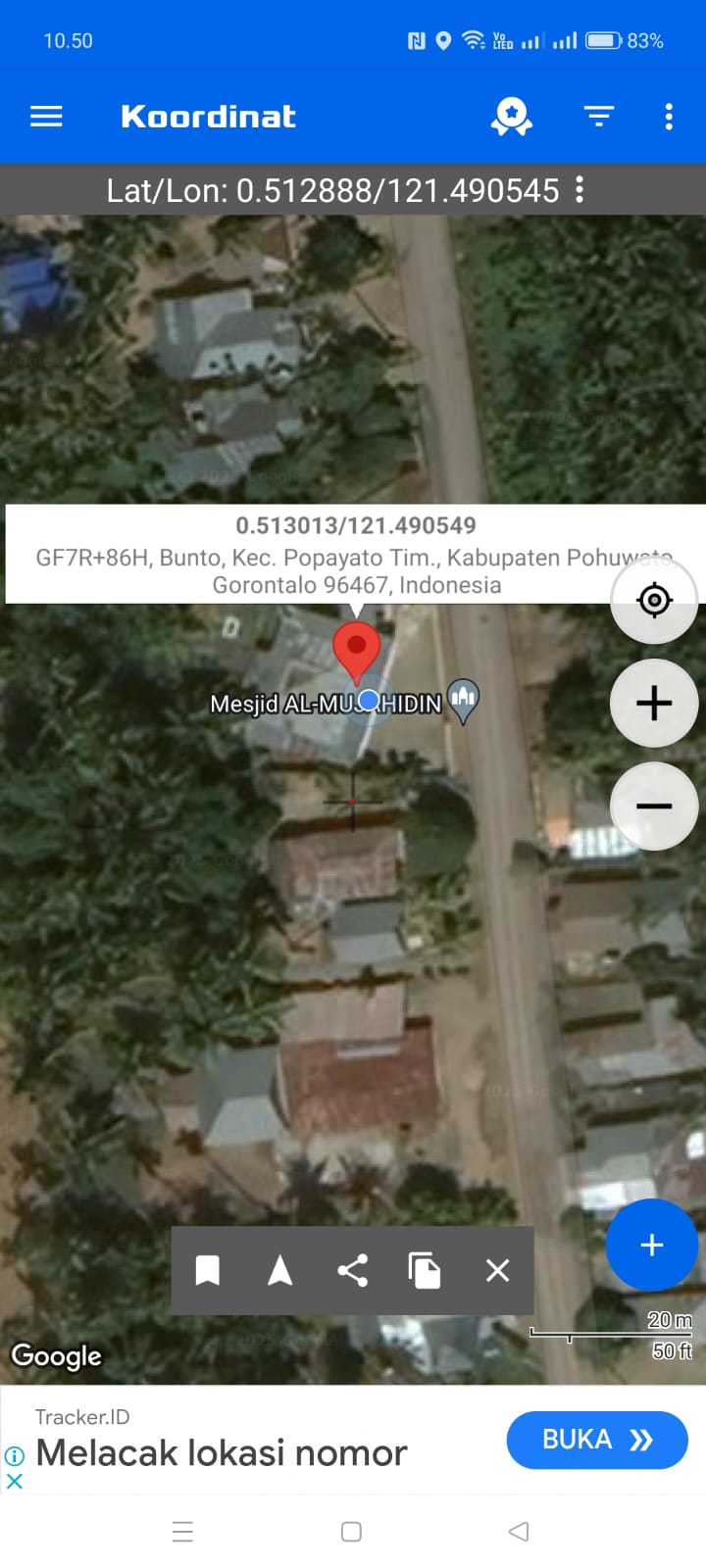Close the marker action toolbar
The height and width of the screenshot is (1568, 706).
498,1270
